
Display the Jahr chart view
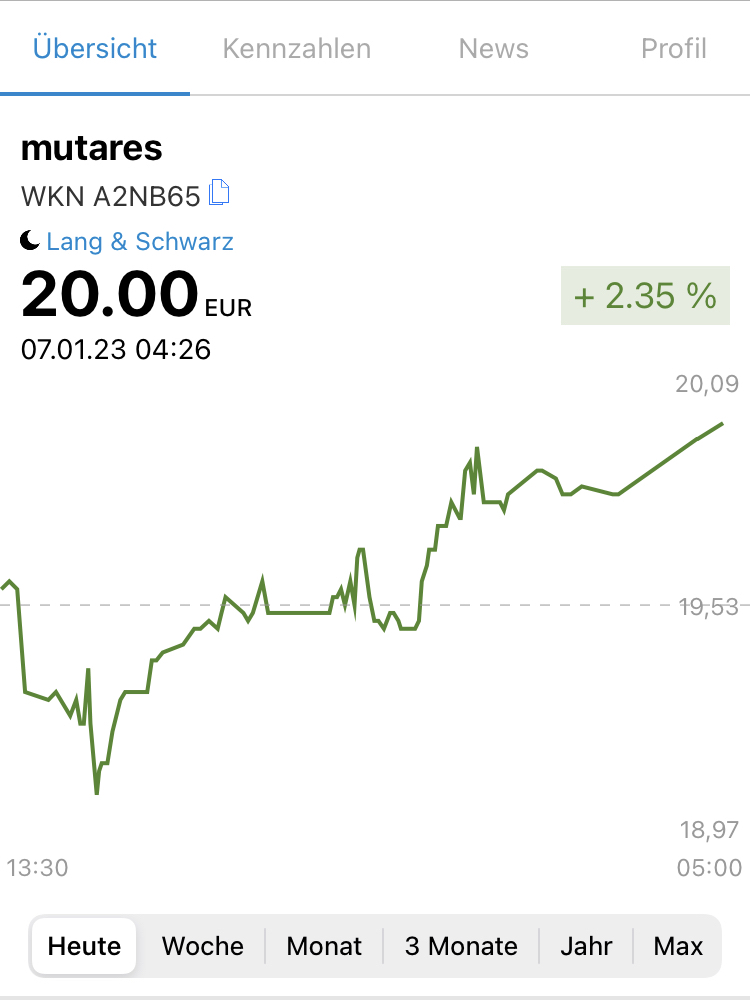[586, 945]
